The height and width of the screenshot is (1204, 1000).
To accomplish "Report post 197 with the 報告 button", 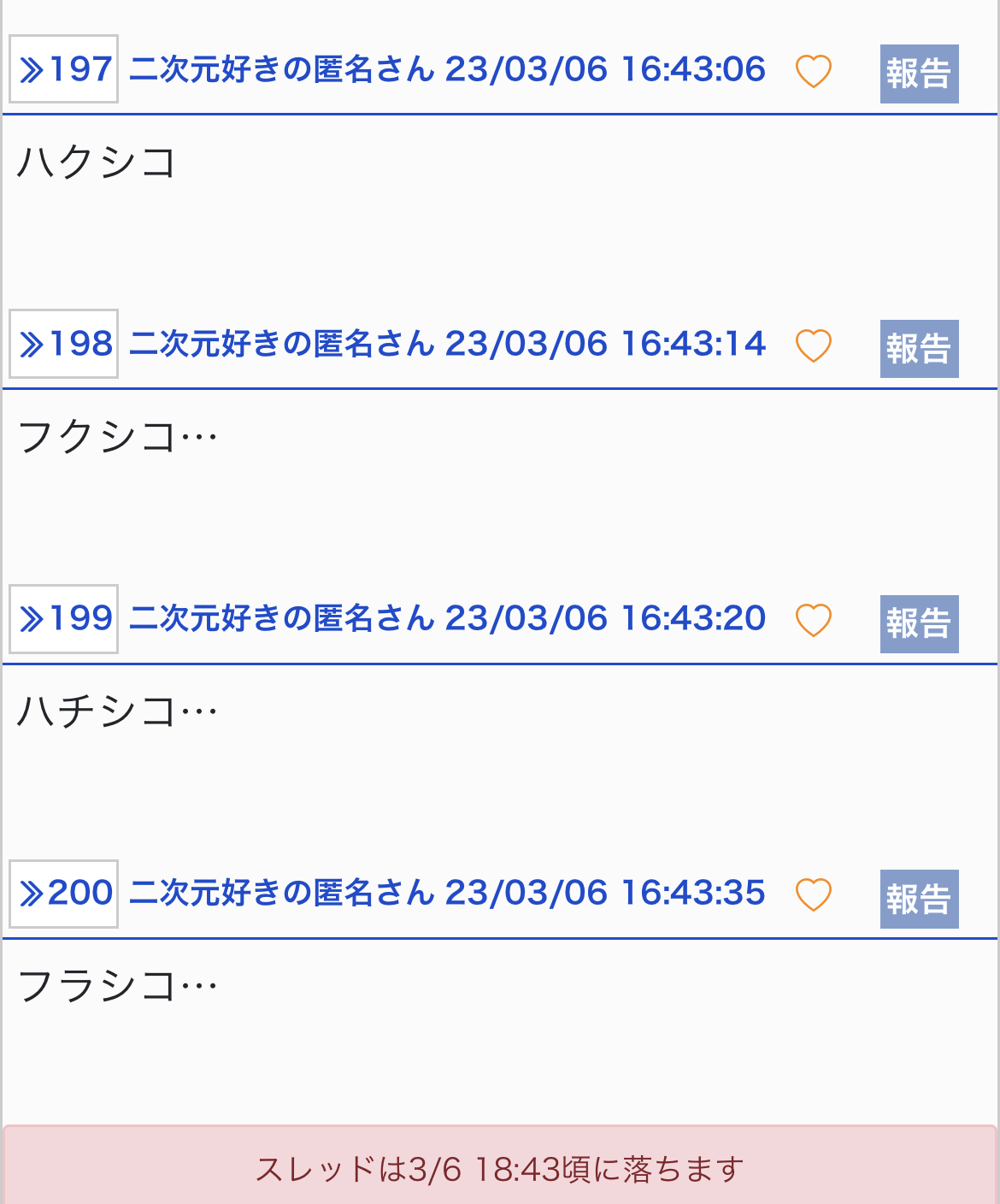I will coord(919,74).
